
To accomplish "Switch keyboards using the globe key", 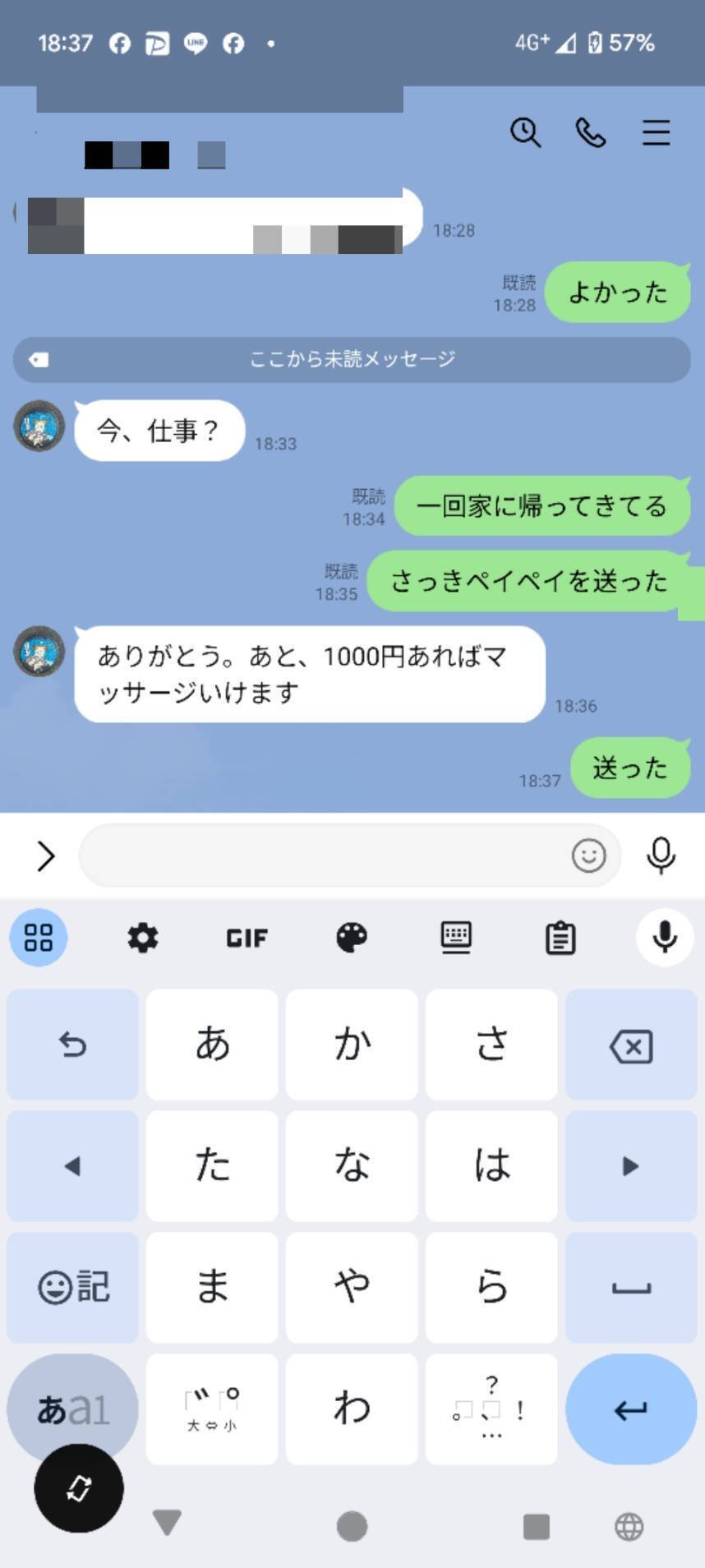I will click(629, 1525).
